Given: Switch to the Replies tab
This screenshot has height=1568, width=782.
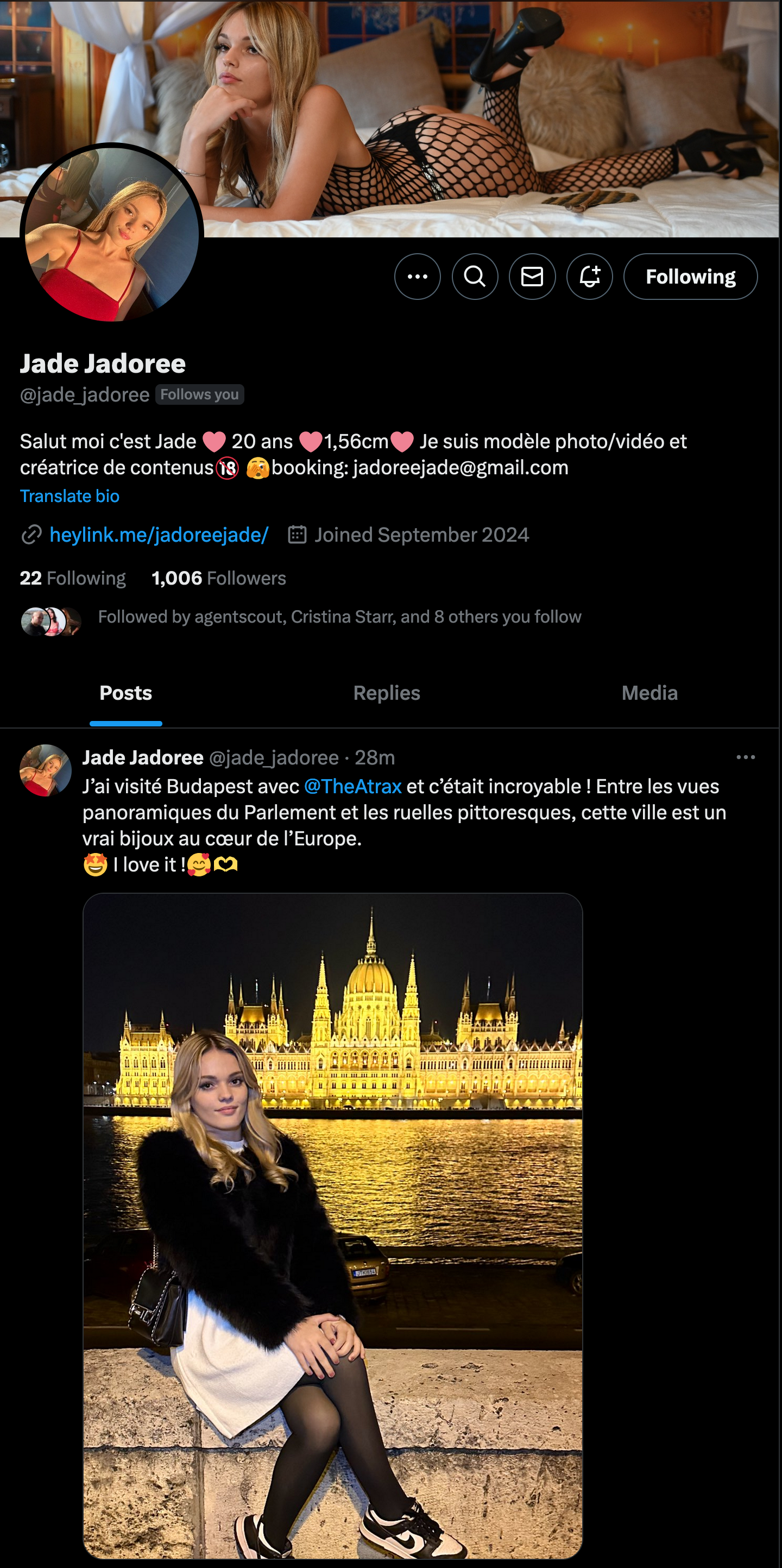Looking at the screenshot, I should tap(387, 693).
